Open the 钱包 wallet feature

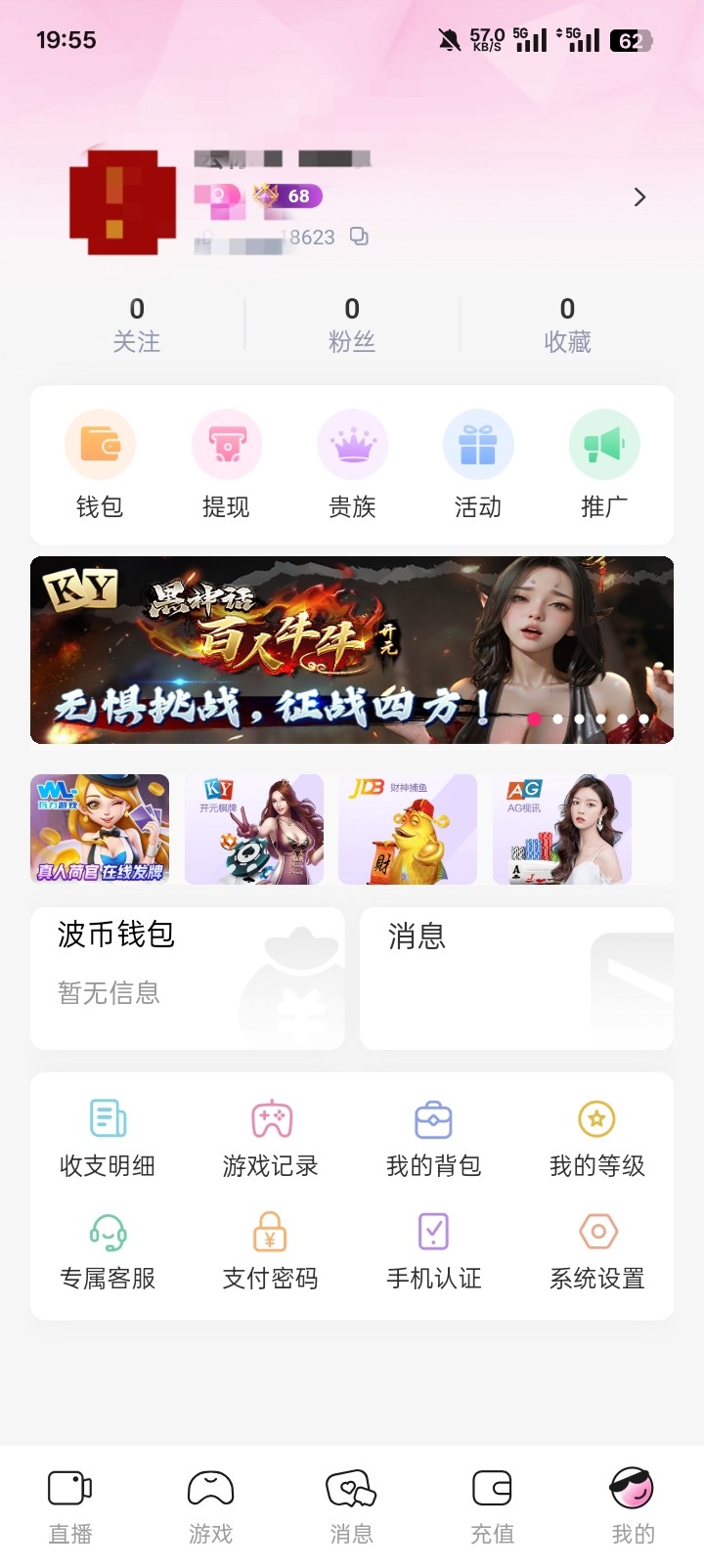click(100, 461)
